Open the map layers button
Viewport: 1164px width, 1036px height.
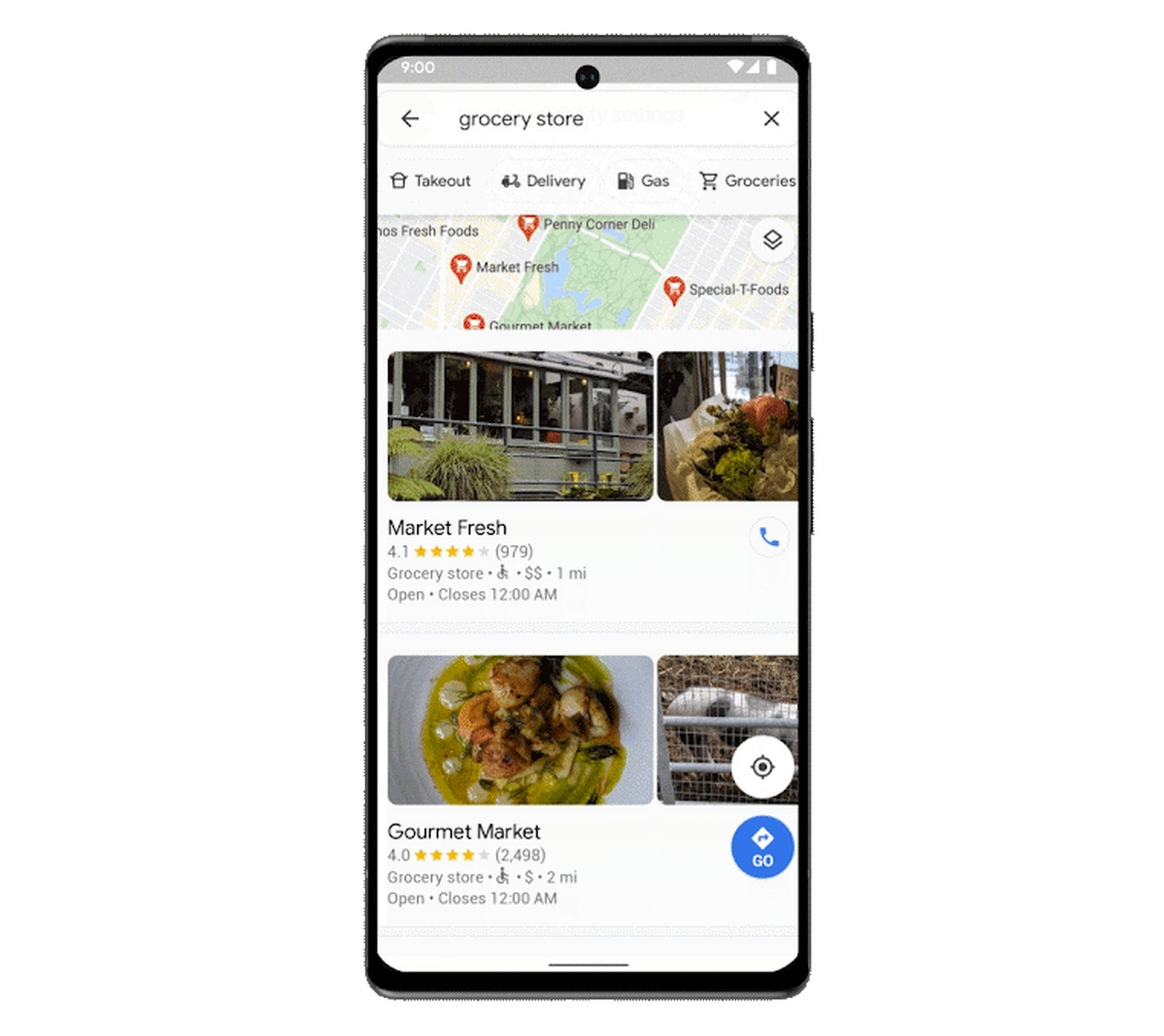tap(771, 240)
